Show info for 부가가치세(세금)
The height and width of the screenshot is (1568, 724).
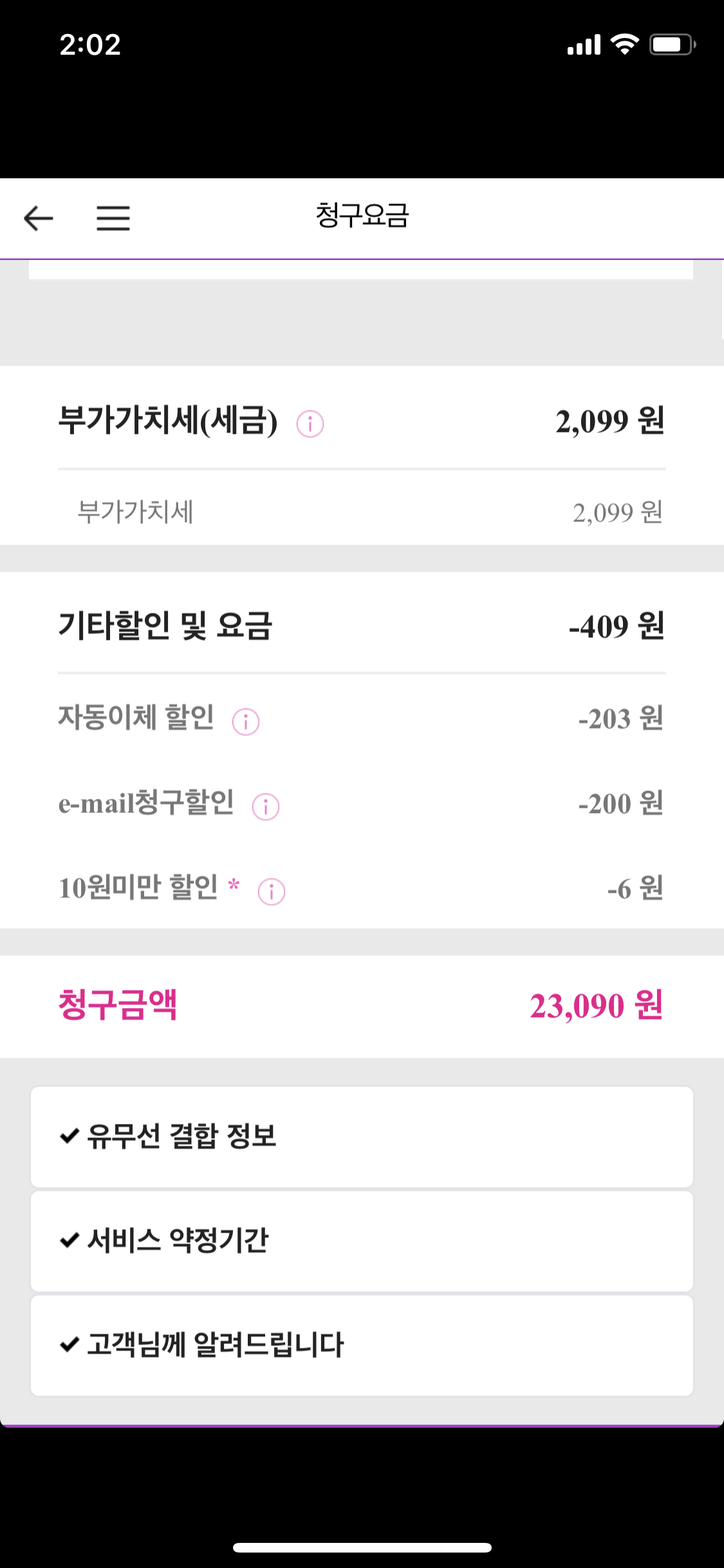pyautogui.click(x=310, y=424)
